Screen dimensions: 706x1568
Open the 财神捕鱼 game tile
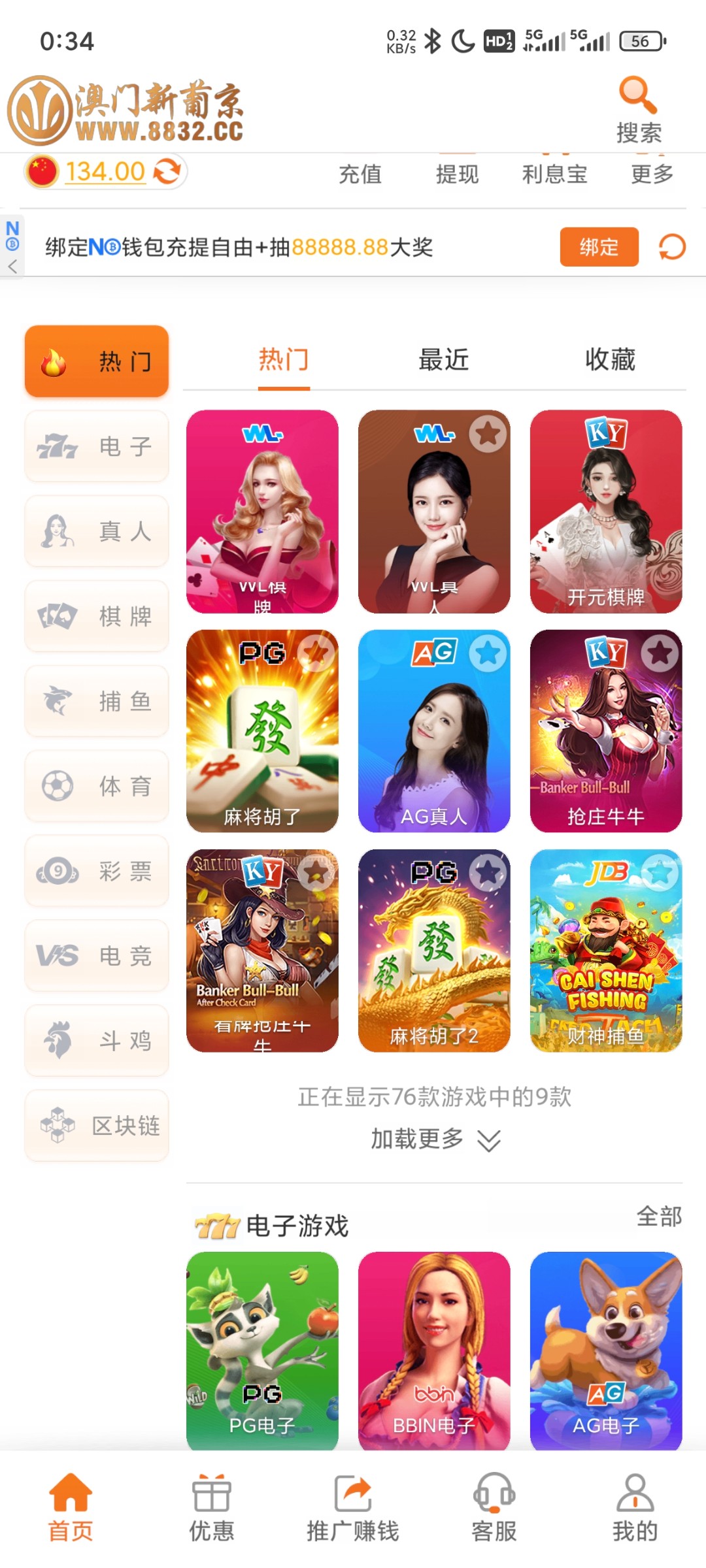606,951
